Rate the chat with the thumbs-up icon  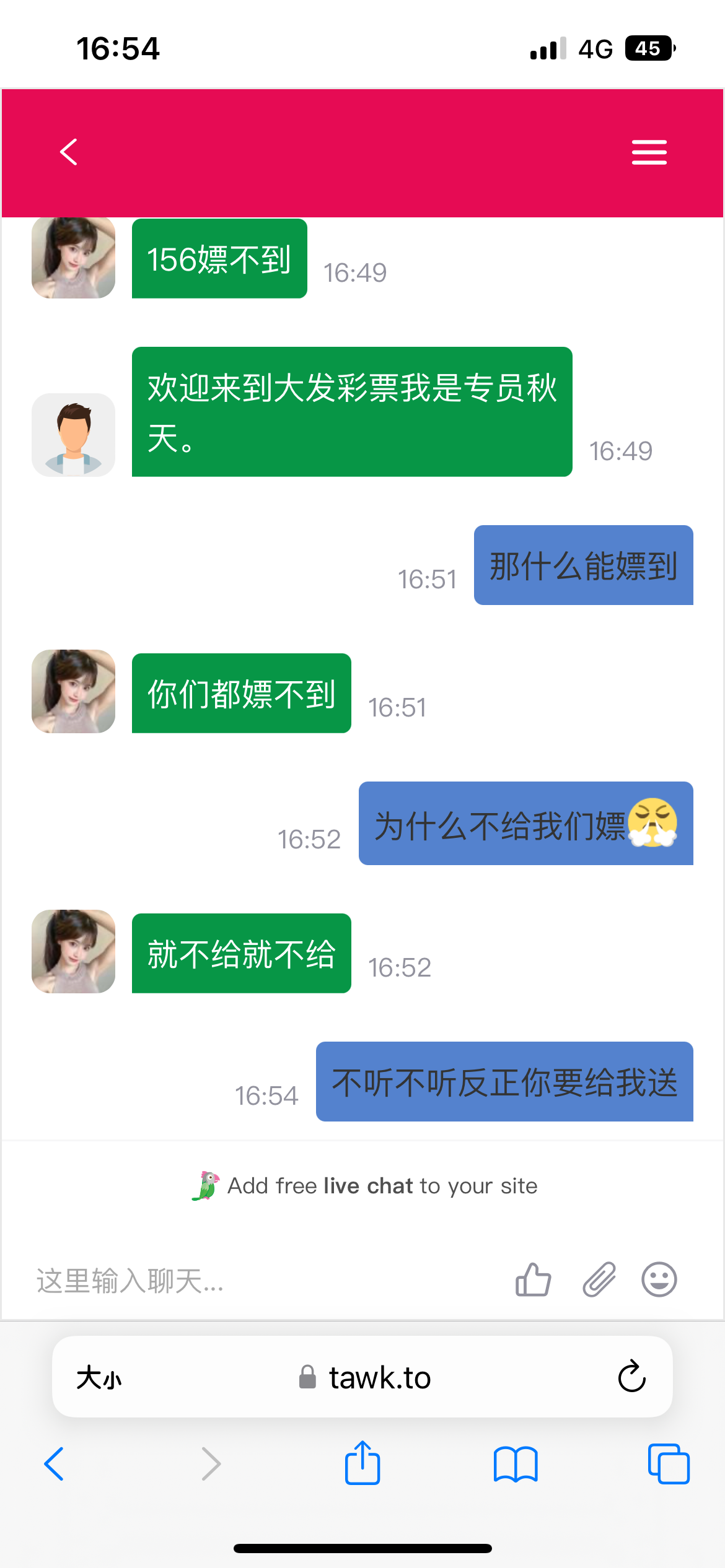coord(533,1280)
